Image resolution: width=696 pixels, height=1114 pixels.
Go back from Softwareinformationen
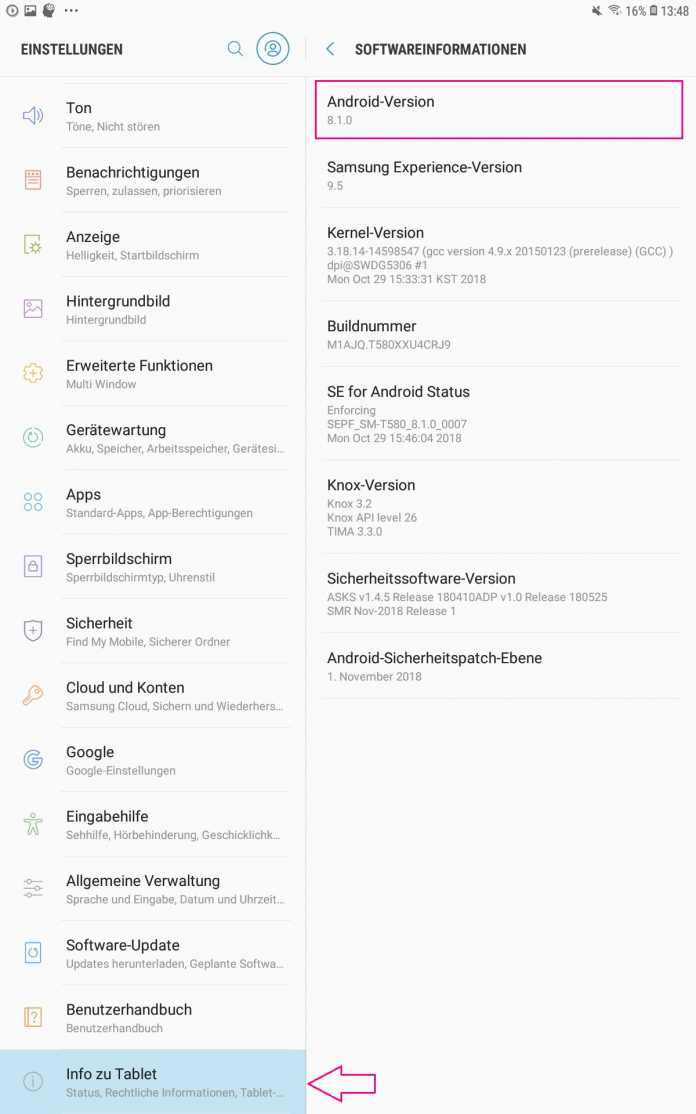tap(331, 49)
